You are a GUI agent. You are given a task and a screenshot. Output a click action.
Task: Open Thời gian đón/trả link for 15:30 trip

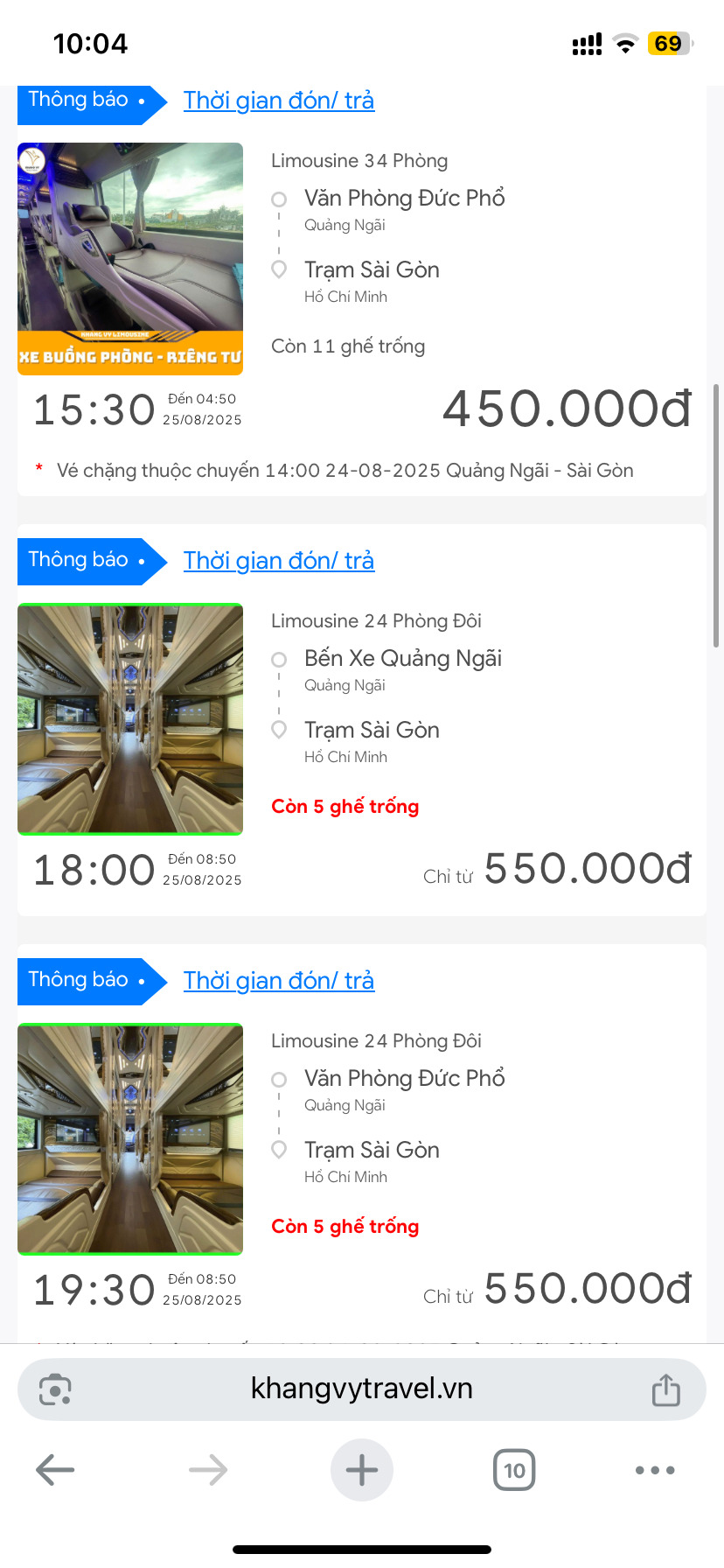point(279,101)
